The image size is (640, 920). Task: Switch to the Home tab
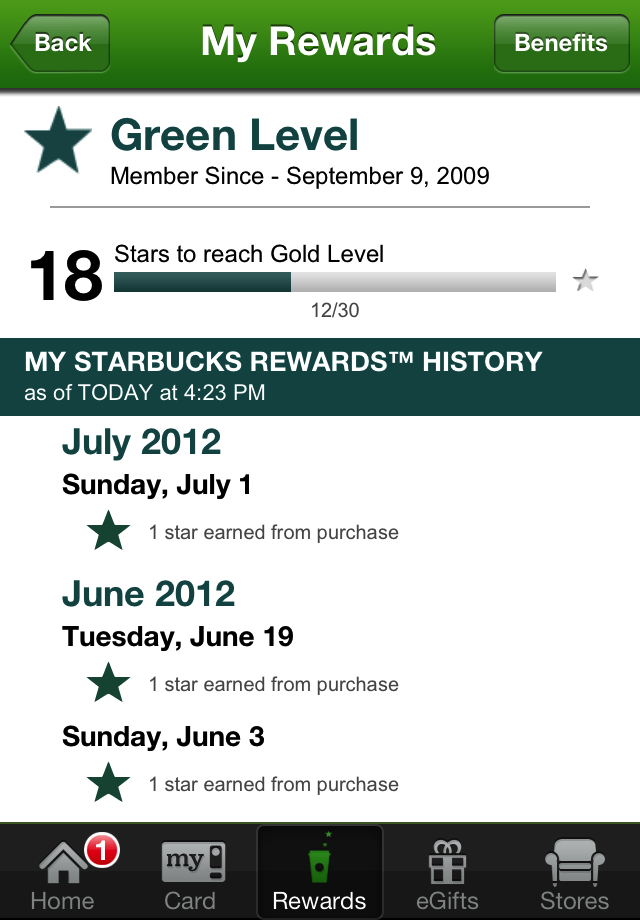coord(64,873)
